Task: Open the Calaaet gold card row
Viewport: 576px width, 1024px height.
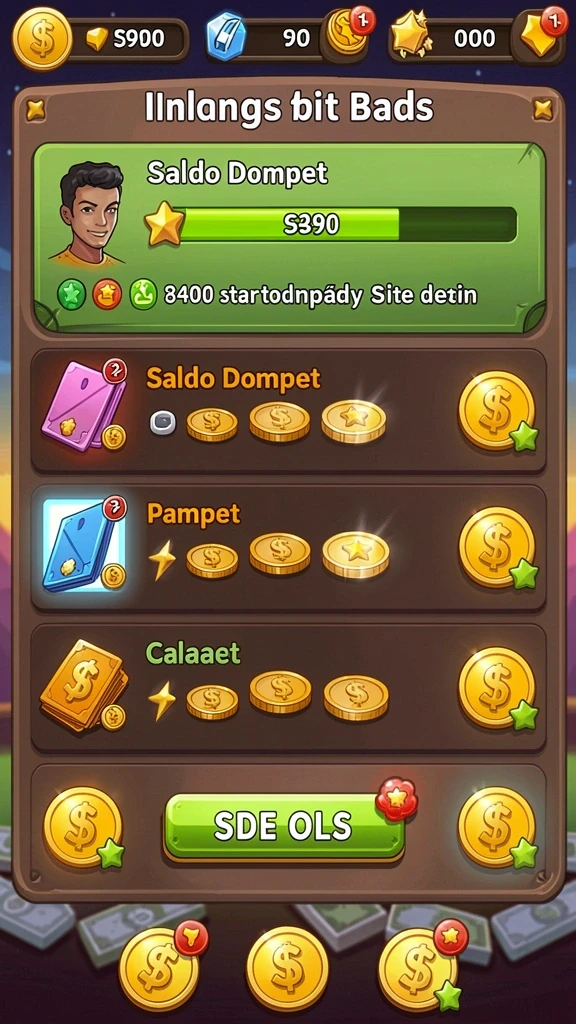Action: click(288, 687)
